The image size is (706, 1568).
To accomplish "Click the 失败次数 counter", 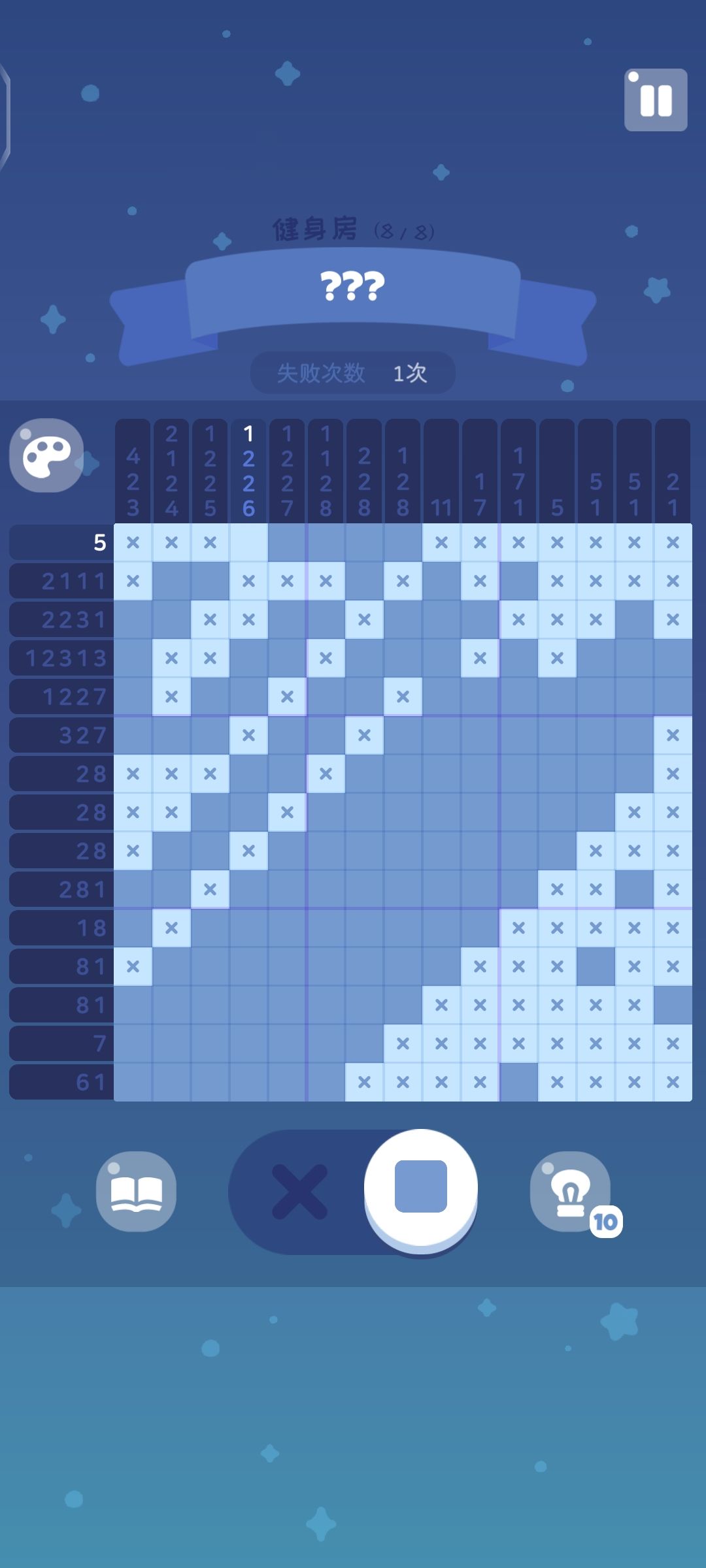I will pos(322,372).
